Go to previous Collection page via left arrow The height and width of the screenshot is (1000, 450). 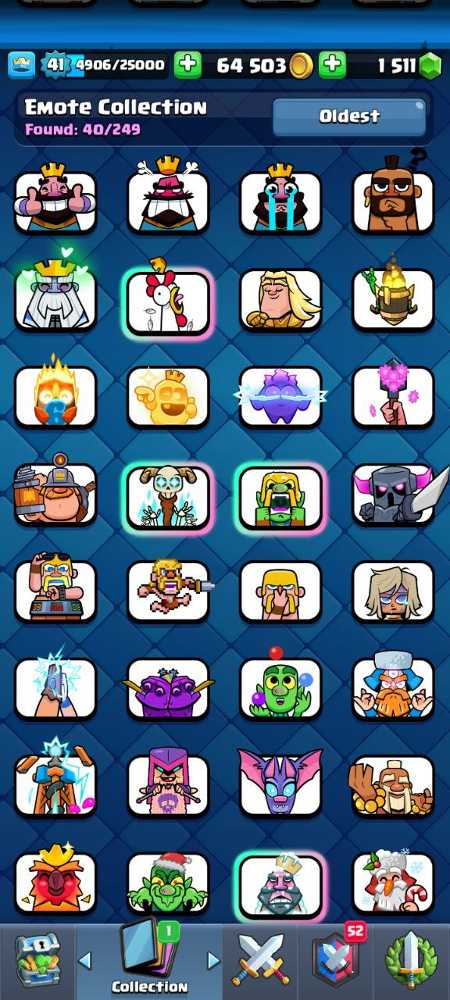point(85,960)
